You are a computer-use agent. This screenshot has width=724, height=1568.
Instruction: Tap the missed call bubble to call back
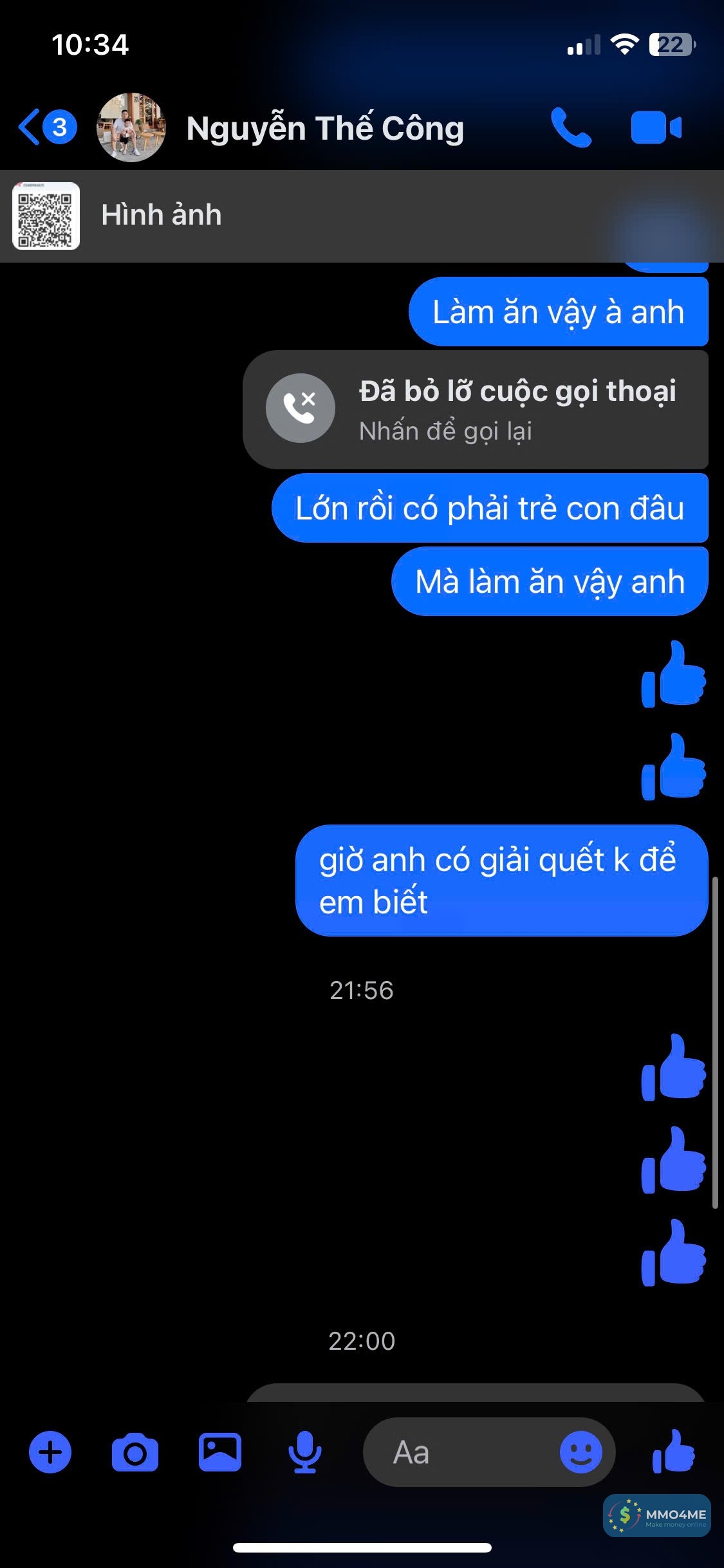point(475,409)
